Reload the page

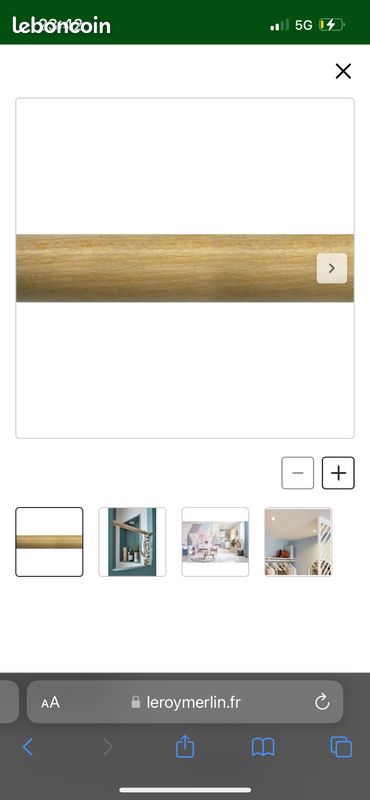pyautogui.click(x=322, y=703)
